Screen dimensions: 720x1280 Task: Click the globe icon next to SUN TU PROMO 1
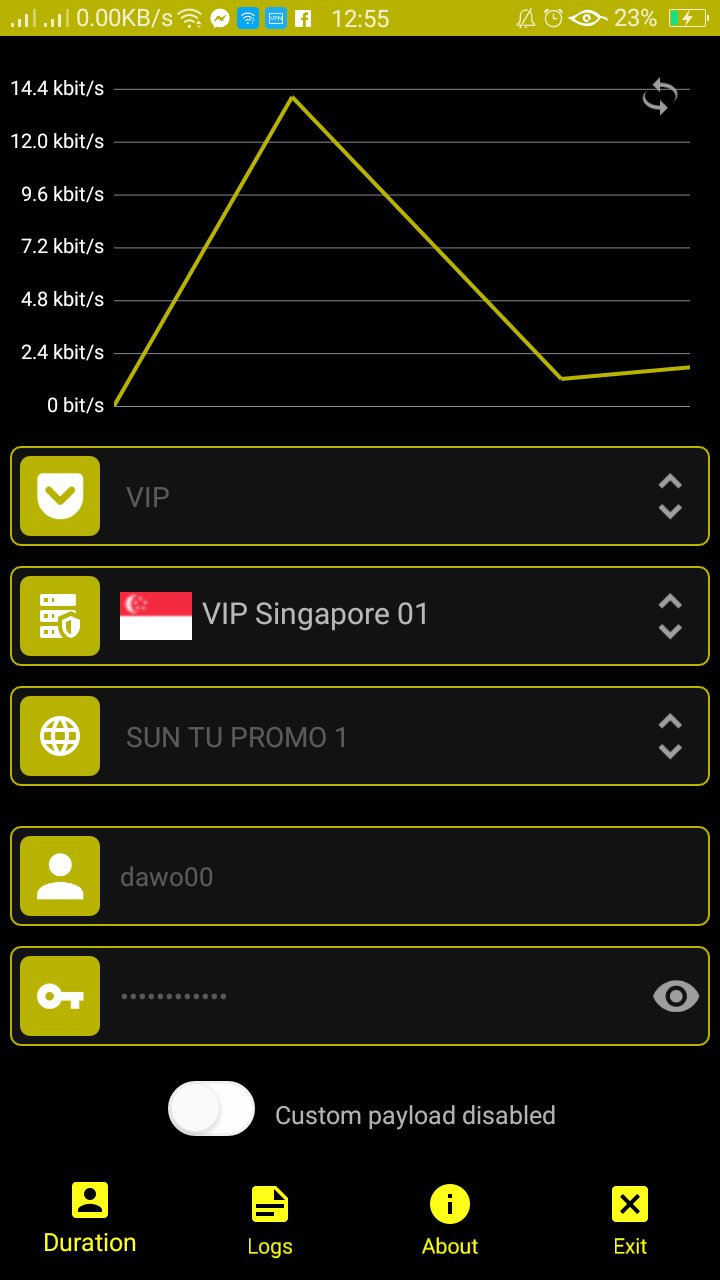coord(59,736)
